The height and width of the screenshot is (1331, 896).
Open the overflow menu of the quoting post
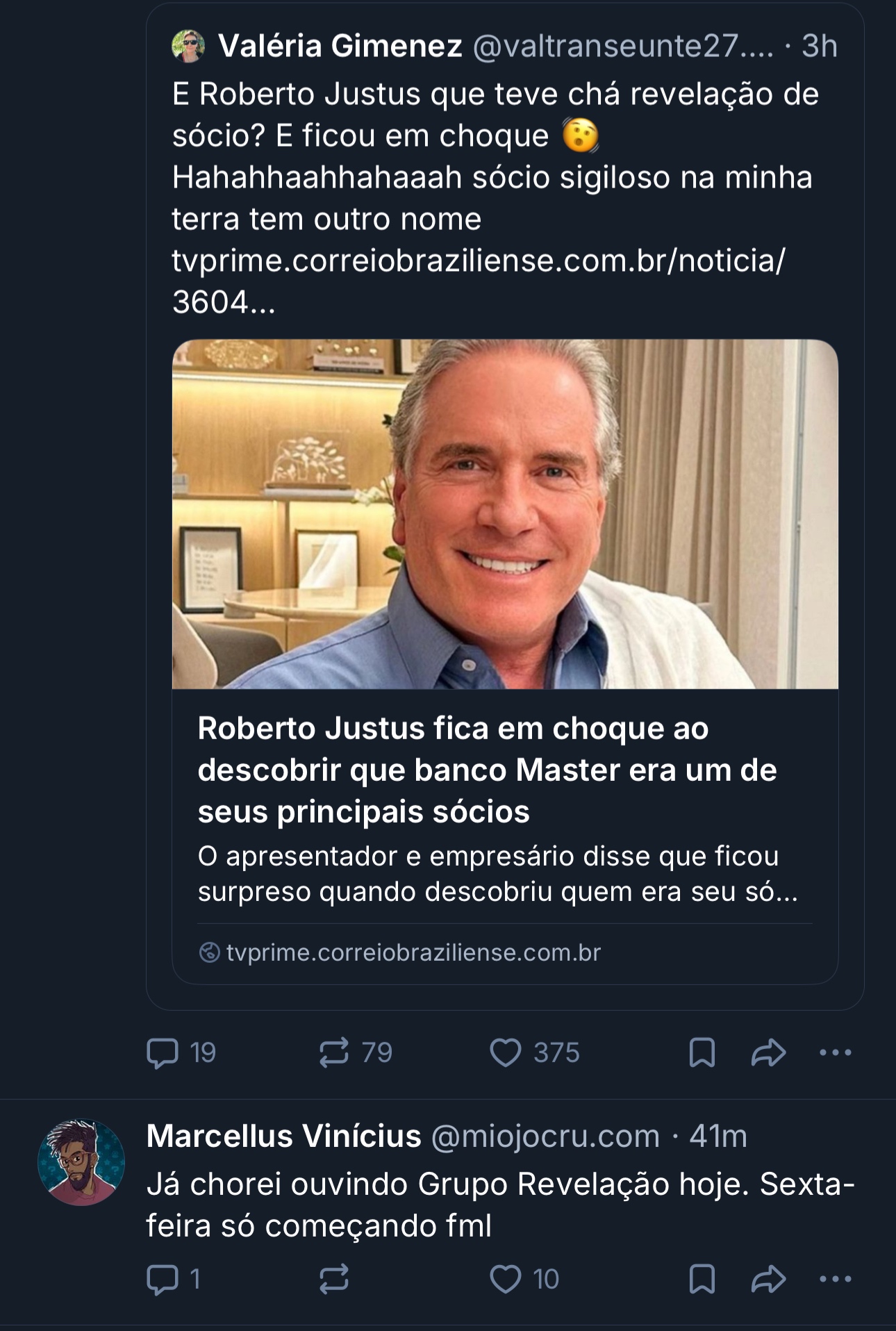click(x=835, y=1052)
